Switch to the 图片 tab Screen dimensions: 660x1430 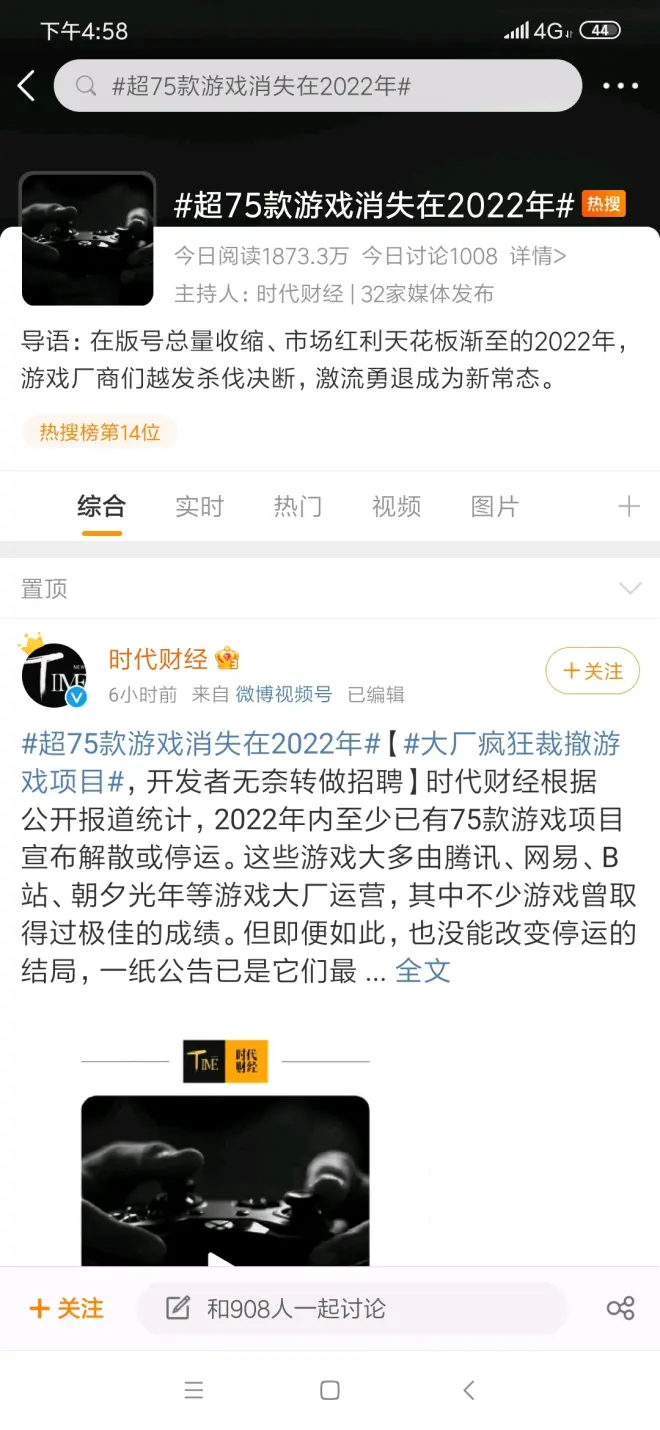(x=495, y=506)
